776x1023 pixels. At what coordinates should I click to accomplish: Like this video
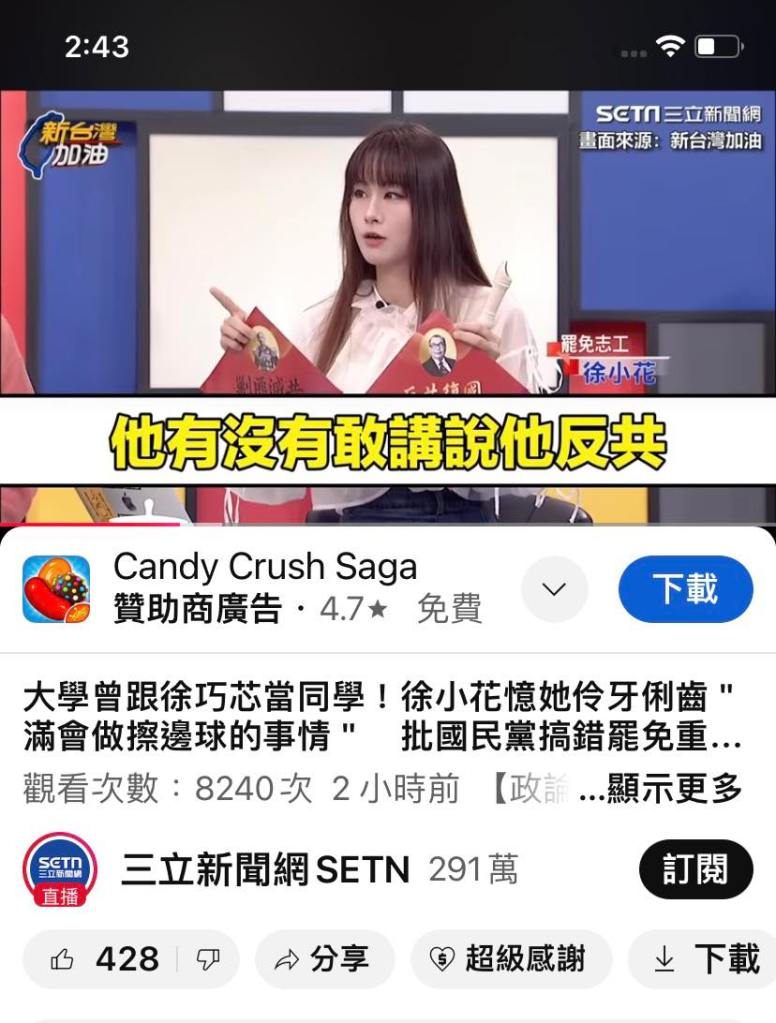tap(105, 959)
